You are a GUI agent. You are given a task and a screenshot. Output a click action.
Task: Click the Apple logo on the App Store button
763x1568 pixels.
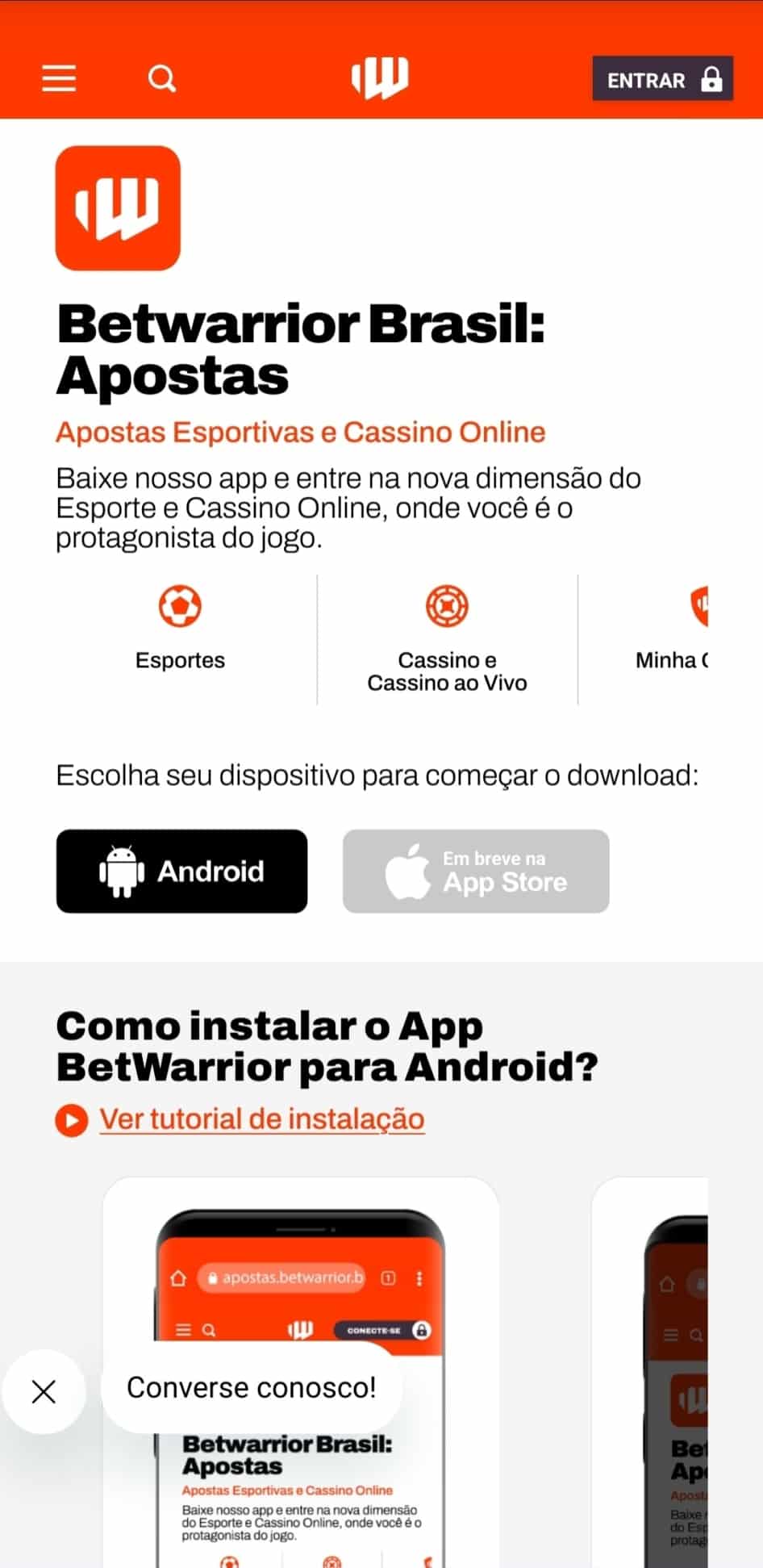tap(410, 872)
